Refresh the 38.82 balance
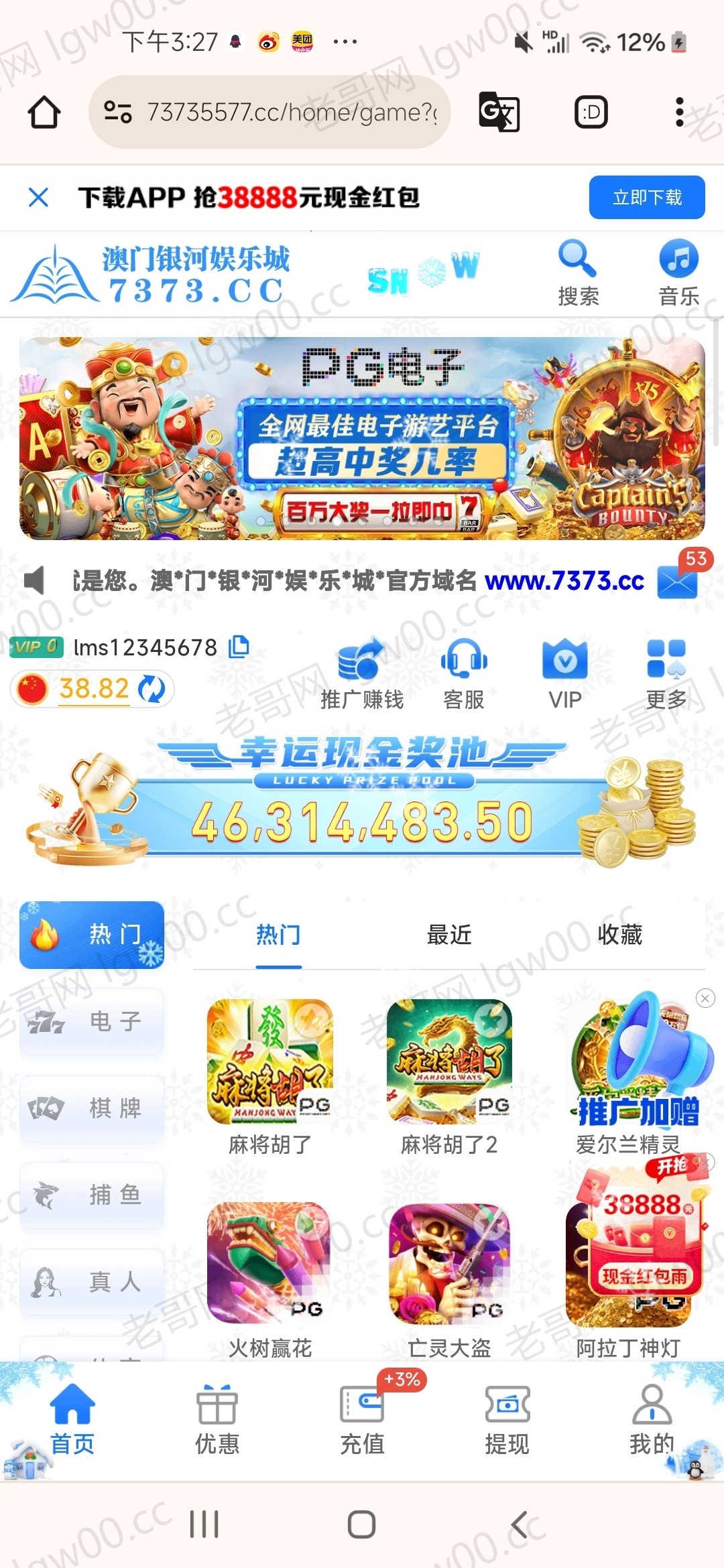The image size is (724, 1568). (x=152, y=689)
